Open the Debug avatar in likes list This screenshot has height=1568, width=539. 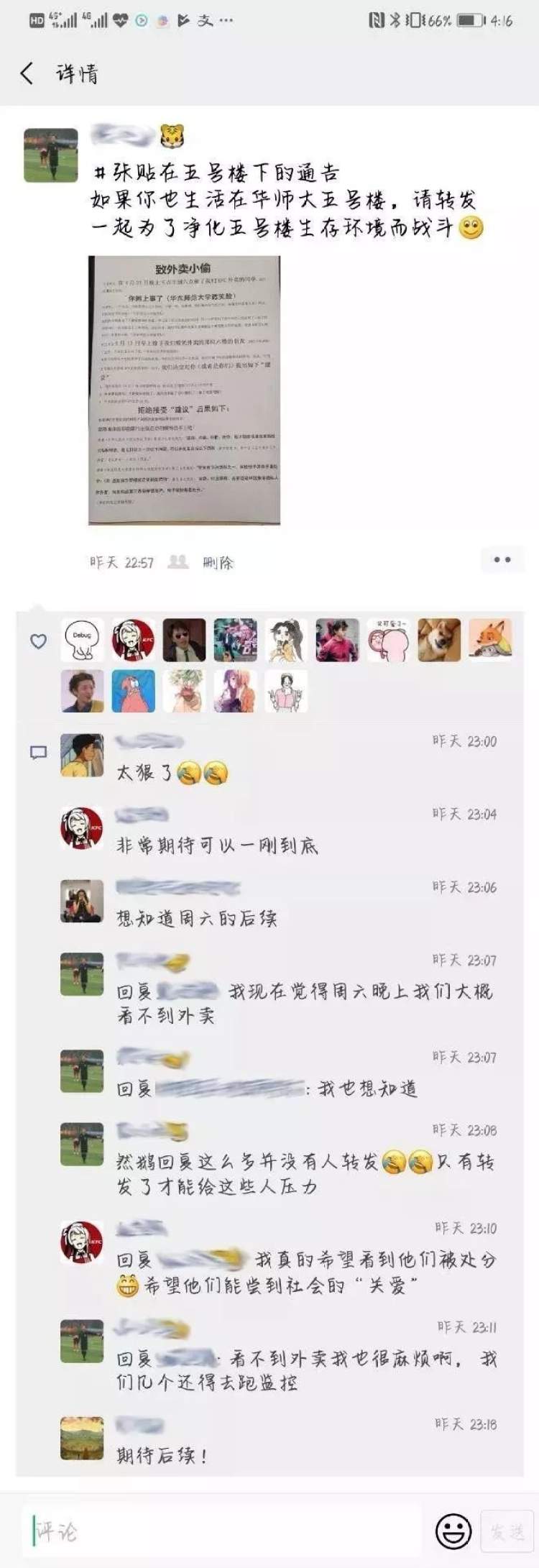[x=82, y=639]
